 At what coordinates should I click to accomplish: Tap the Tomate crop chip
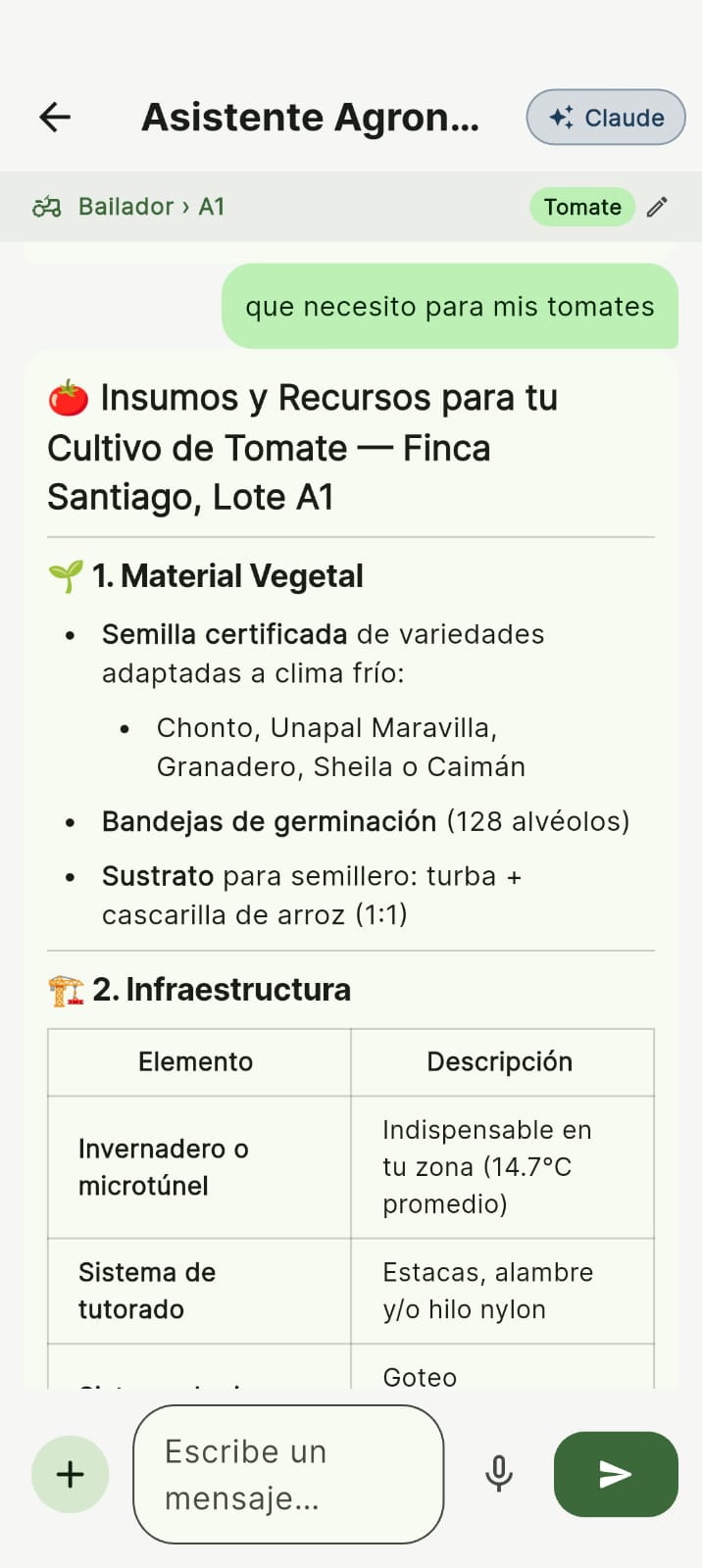click(x=582, y=207)
